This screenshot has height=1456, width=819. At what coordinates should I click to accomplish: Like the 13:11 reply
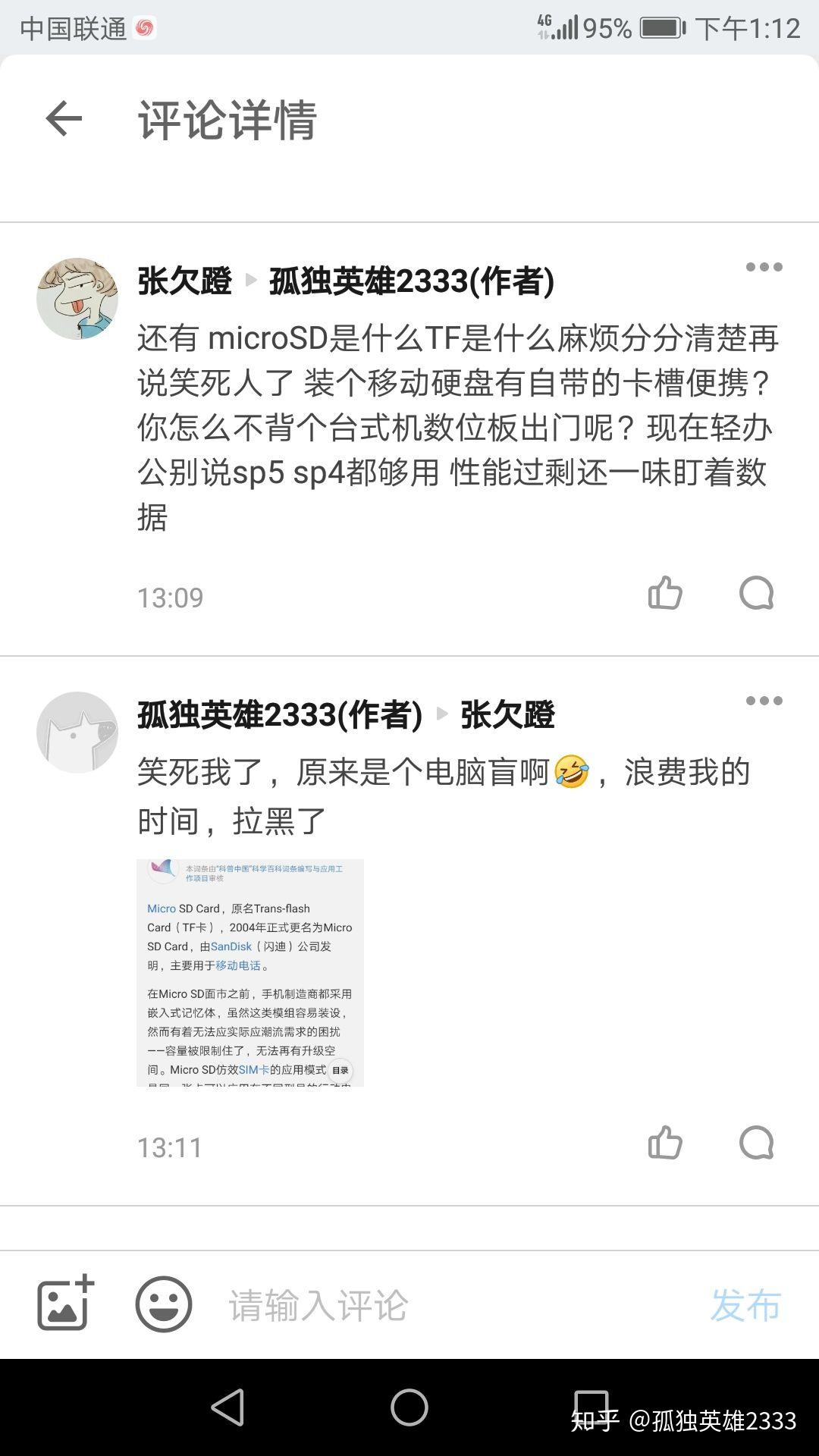coord(665,1143)
